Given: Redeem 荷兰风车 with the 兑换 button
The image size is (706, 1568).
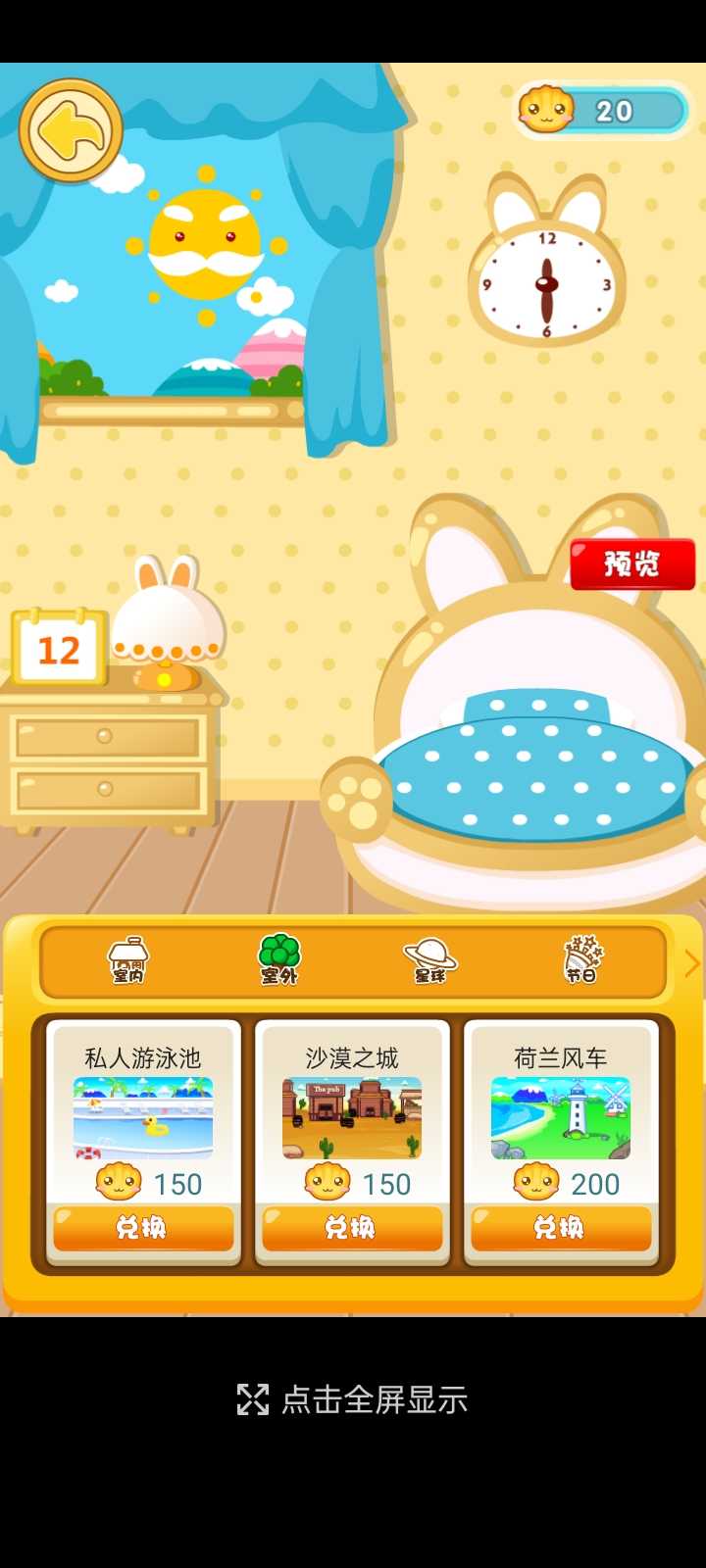Looking at the screenshot, I should 561,1228.
